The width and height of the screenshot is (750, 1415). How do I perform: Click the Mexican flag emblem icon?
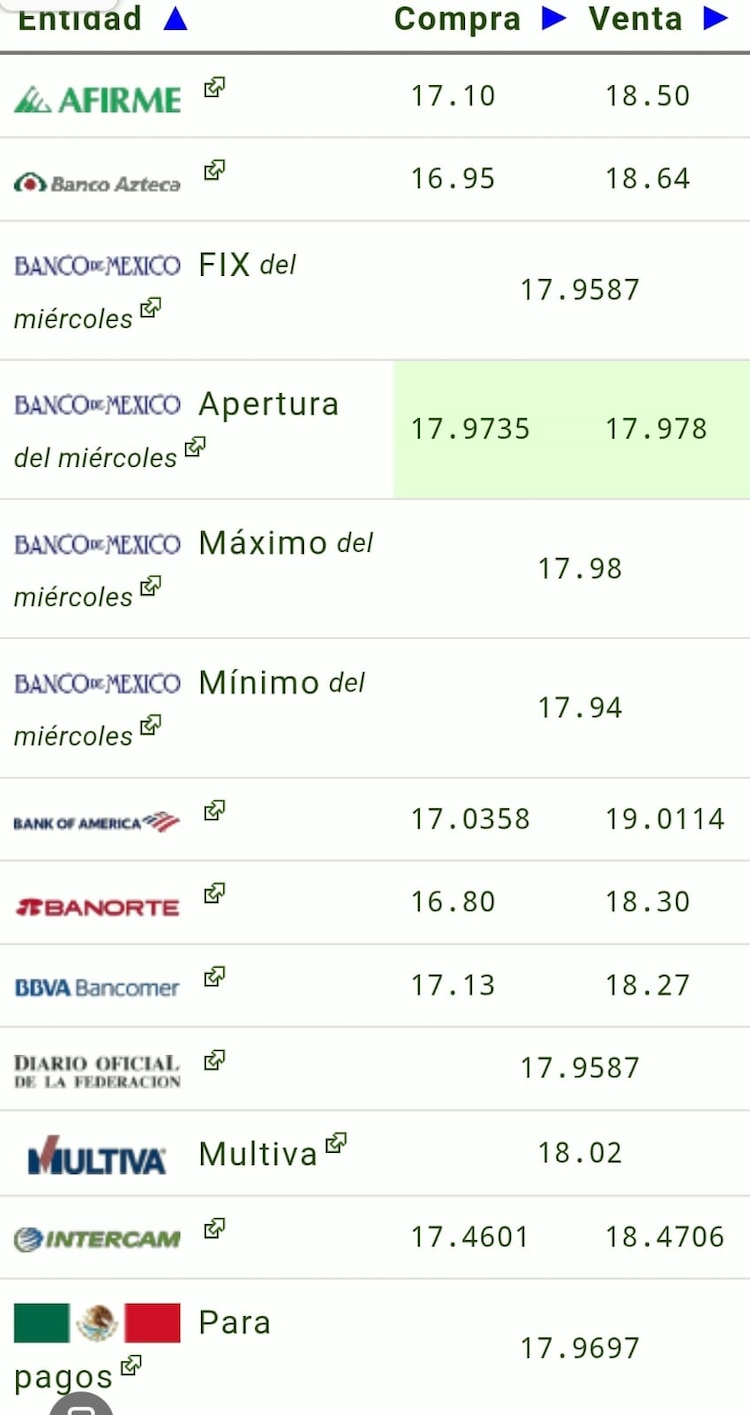click(x=95, y=1322)
